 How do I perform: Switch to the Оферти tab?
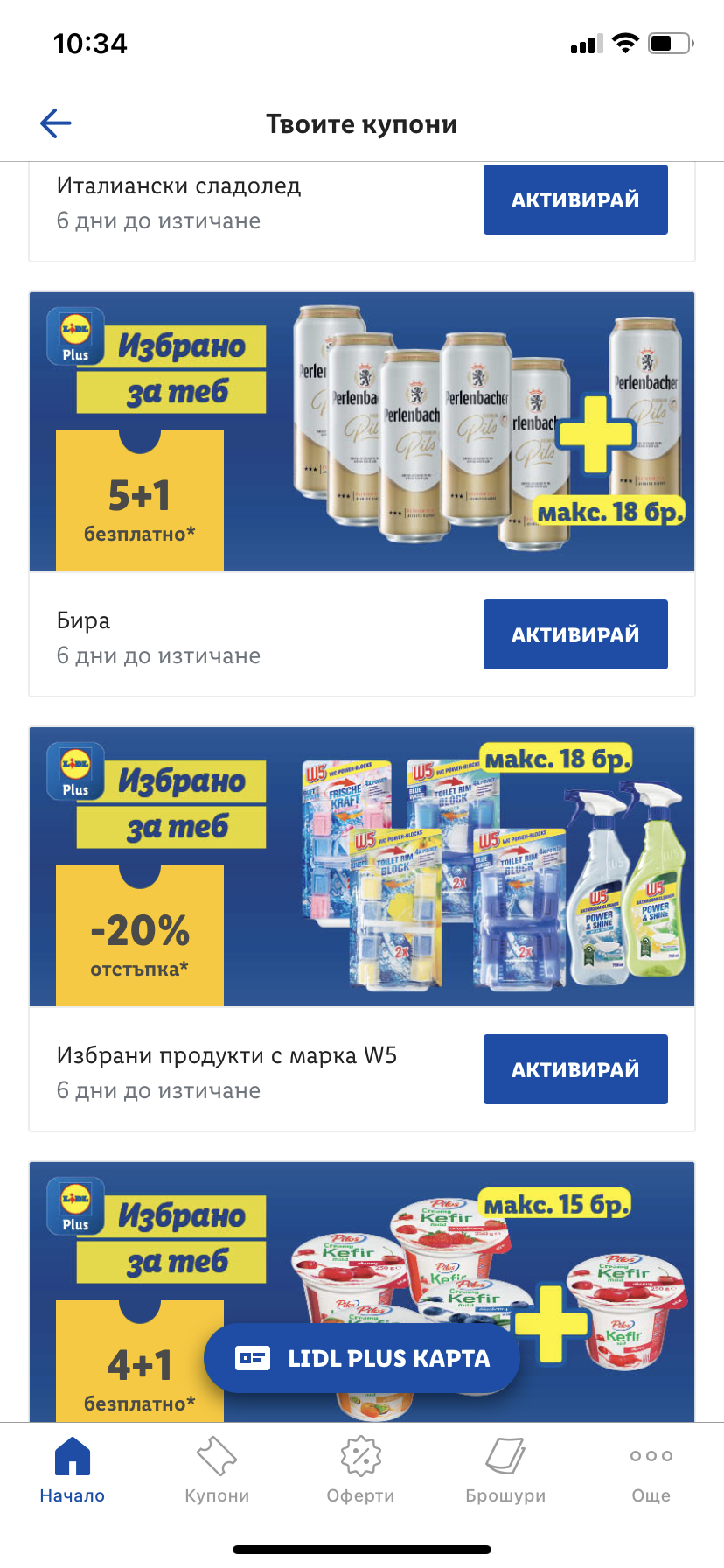(361, 1470)
